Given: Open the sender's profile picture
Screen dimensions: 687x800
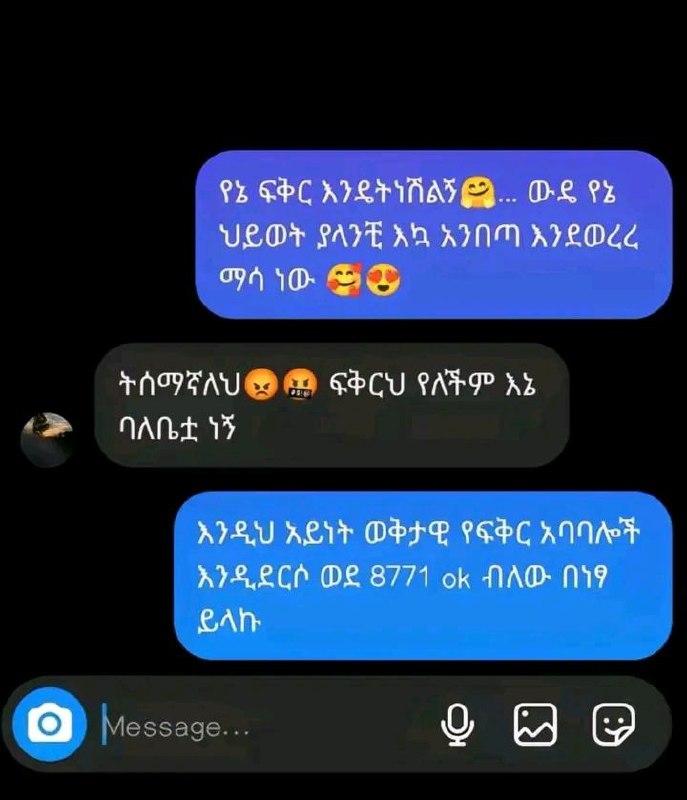Looking at the screenshot, I should (x=47, y=439).
